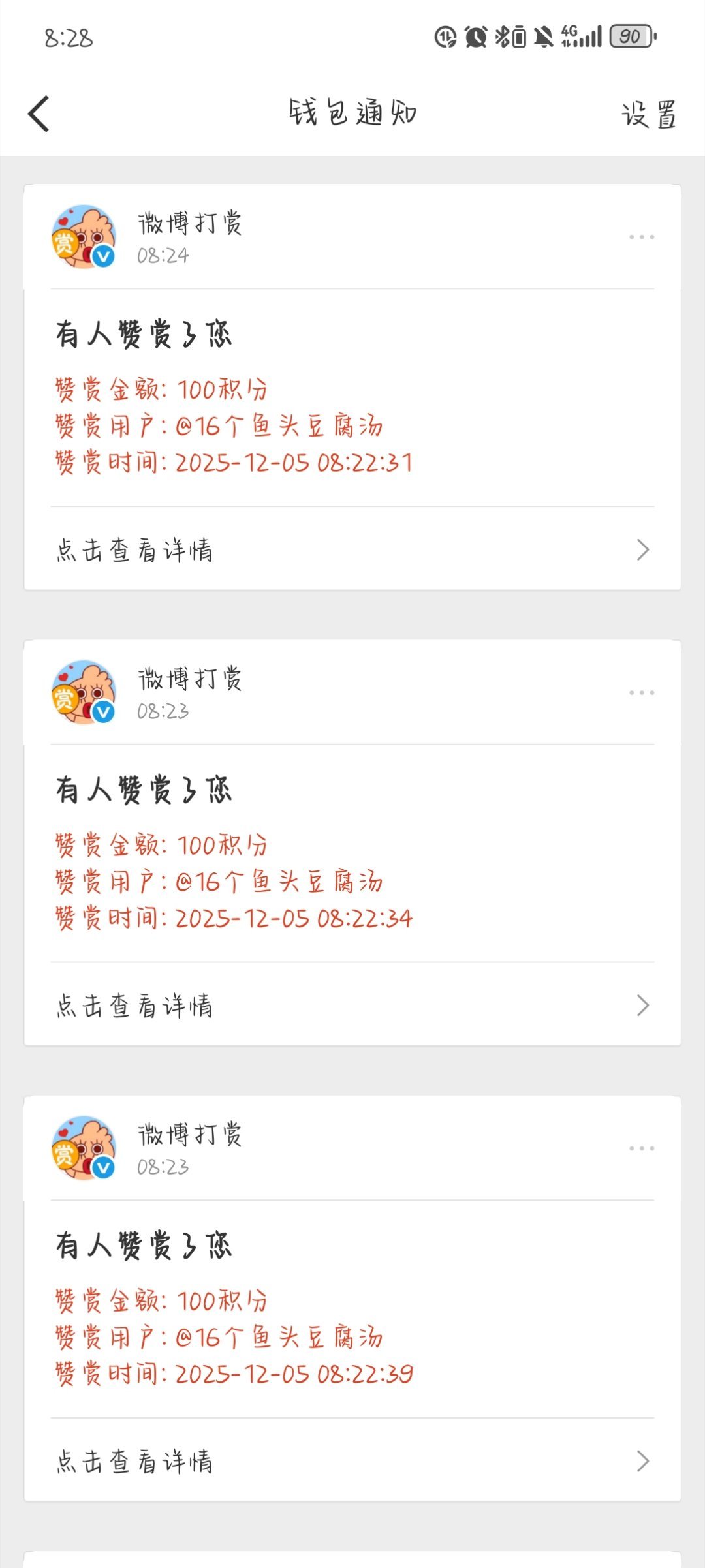The image size is (705, 1568).
Task: Select the 钱包通知 title bar
Action: [352, 111]
